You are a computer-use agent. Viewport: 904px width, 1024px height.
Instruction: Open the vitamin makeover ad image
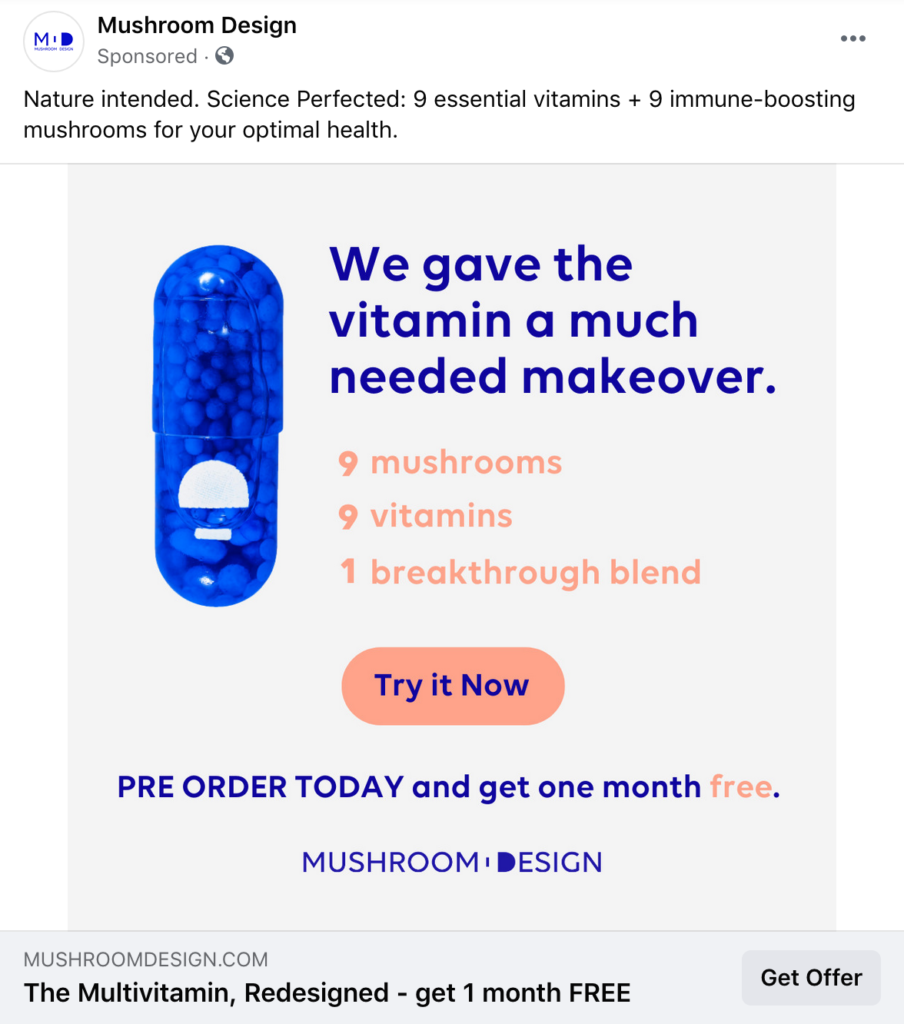pos(452,420)
